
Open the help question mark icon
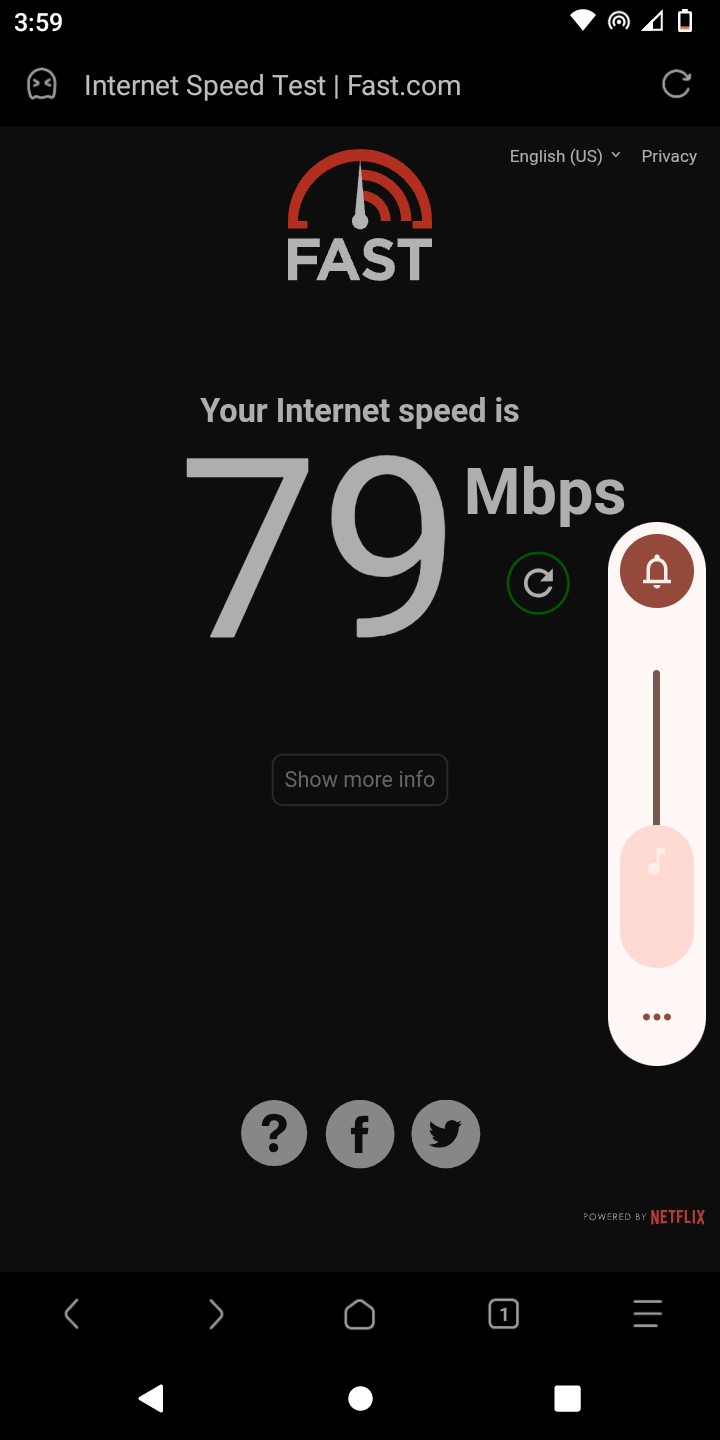click(x=274, y=1133)
